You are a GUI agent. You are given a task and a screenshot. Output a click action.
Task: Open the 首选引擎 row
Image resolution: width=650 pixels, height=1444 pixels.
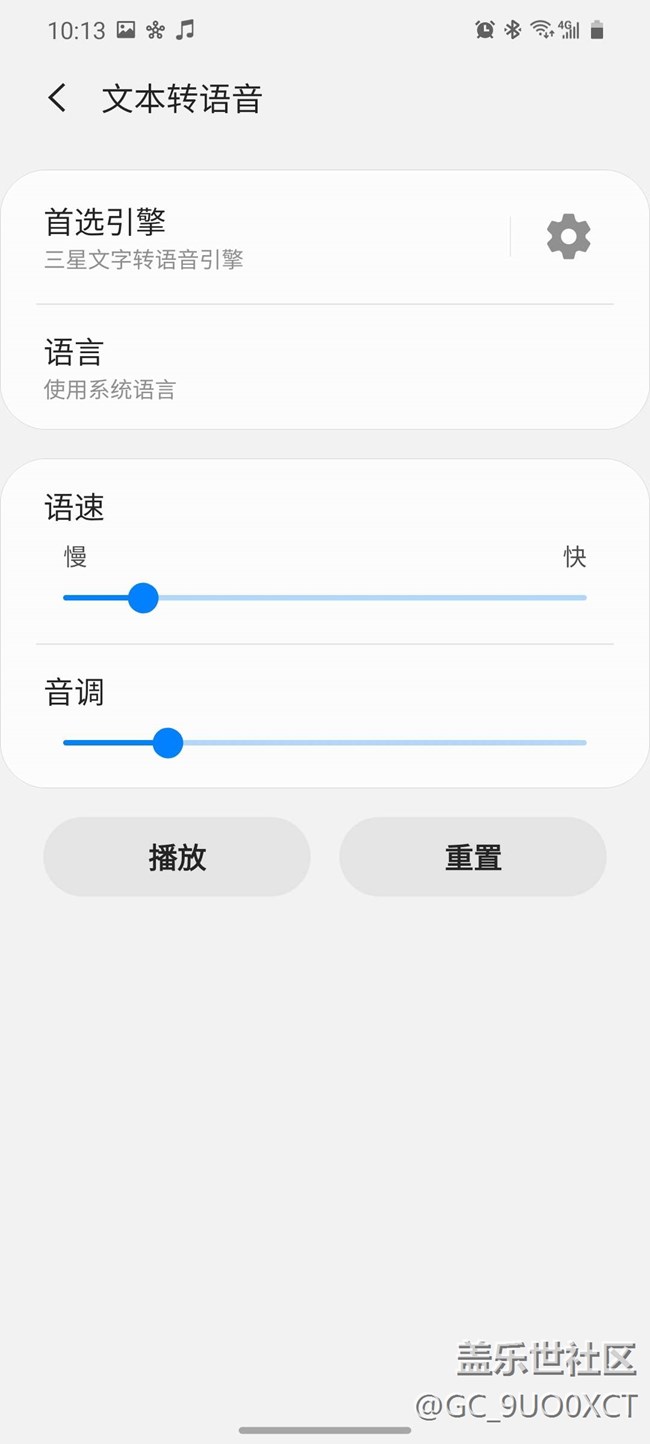tap(272, 237)
